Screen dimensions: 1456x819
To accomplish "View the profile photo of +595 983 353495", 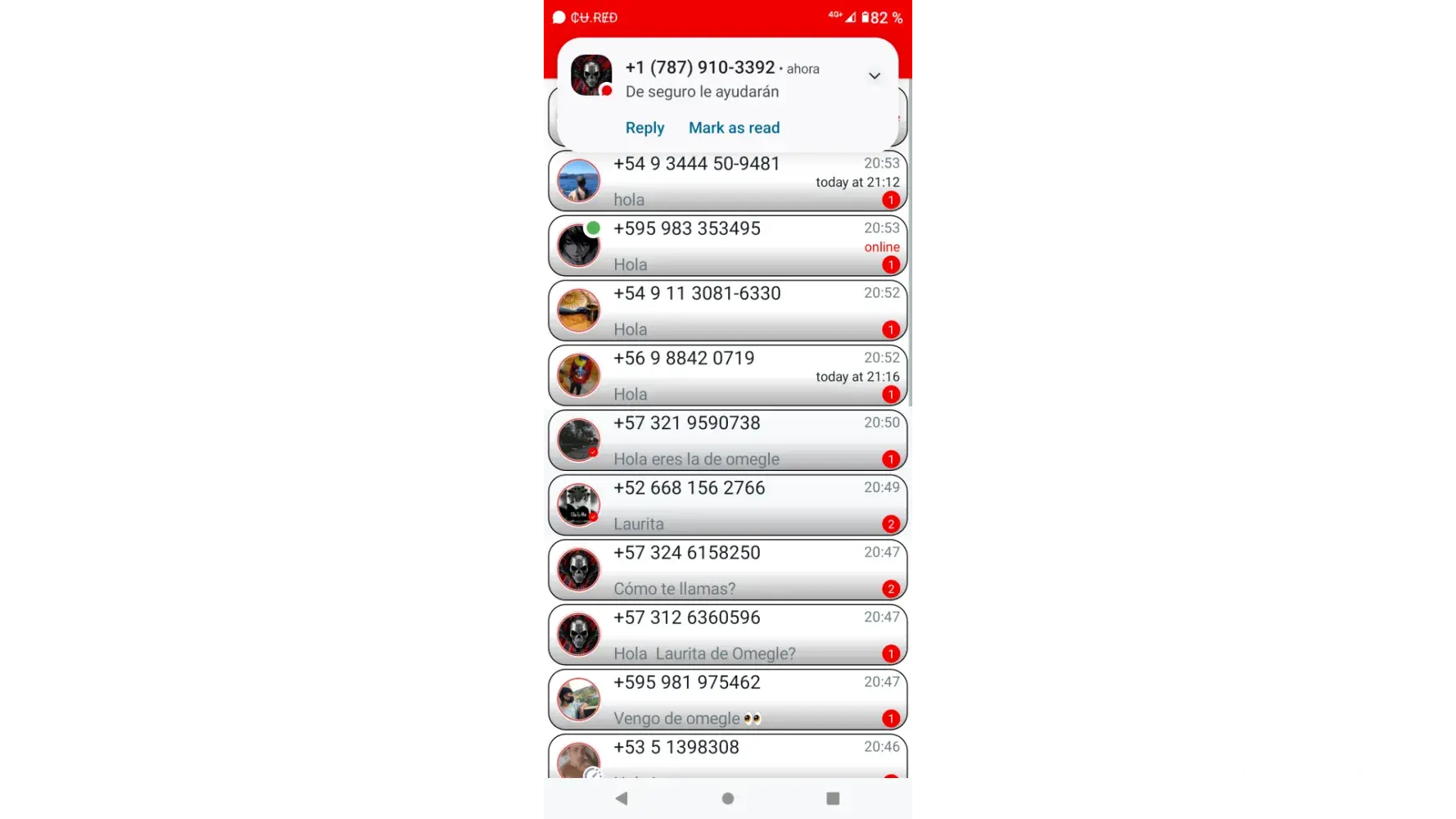I will click(x=579, y=246).
